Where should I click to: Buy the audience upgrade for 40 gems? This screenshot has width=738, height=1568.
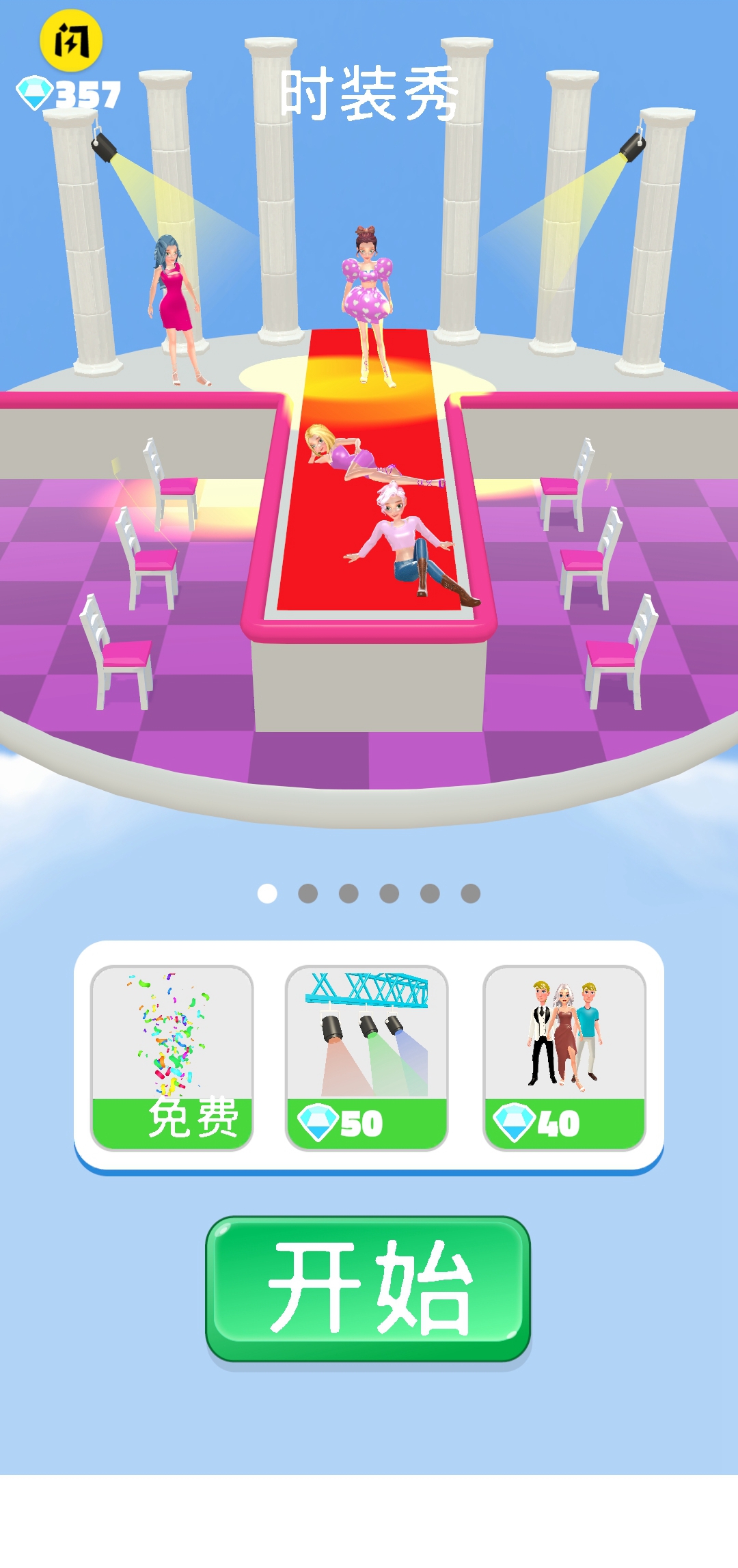564,1057
